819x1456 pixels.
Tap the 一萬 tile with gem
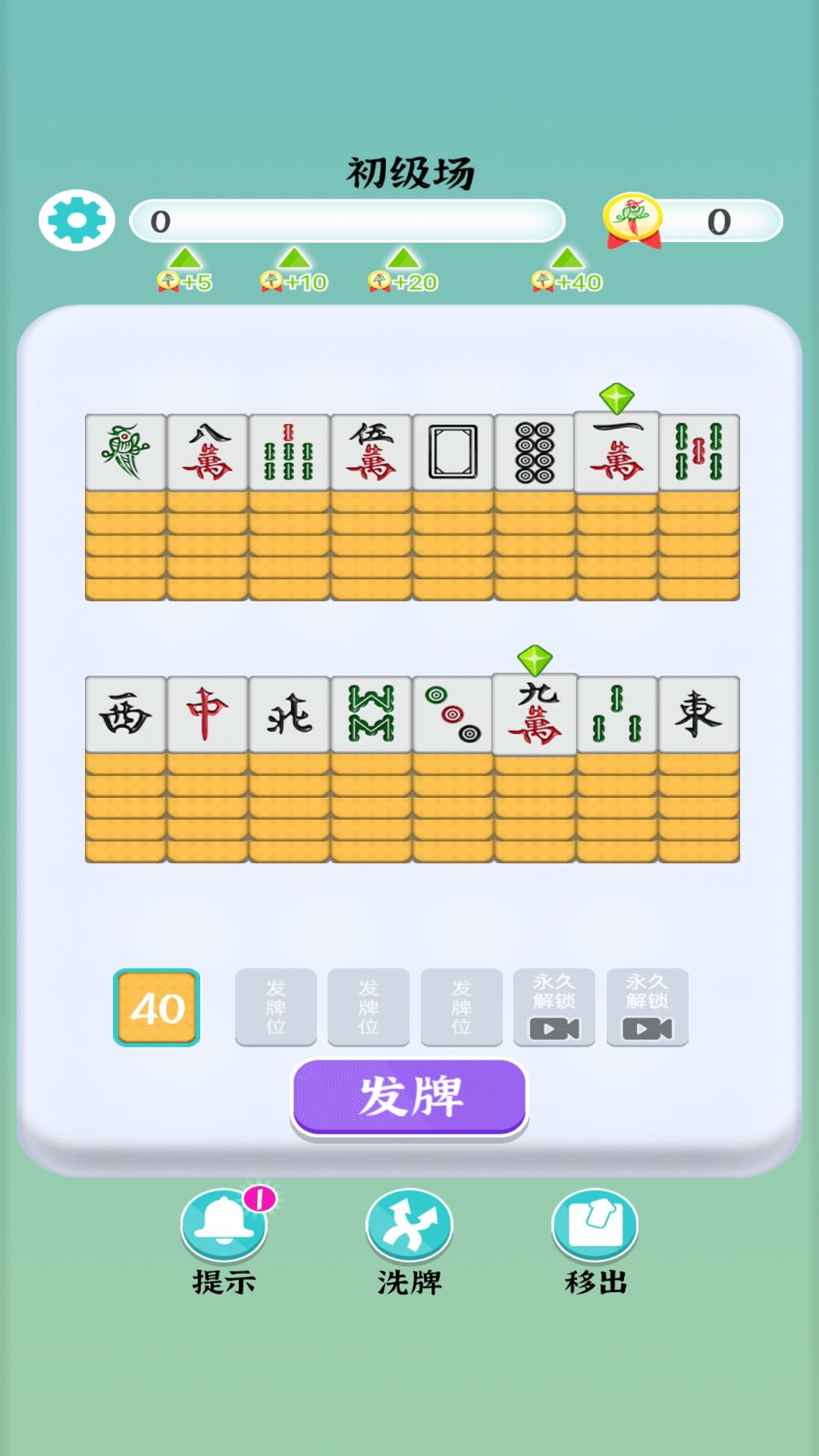click(617, 452)
